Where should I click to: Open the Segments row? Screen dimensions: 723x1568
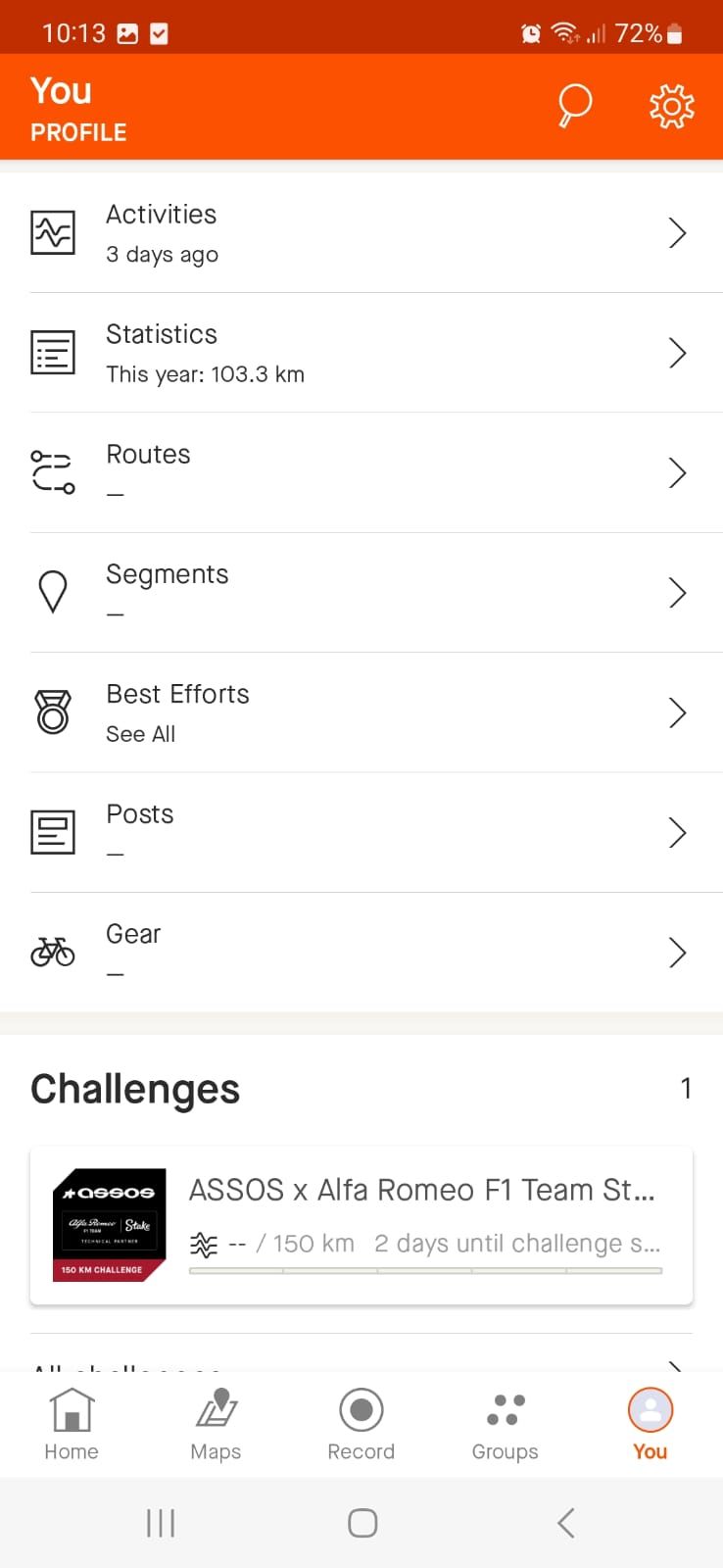(x=361, y=593)
